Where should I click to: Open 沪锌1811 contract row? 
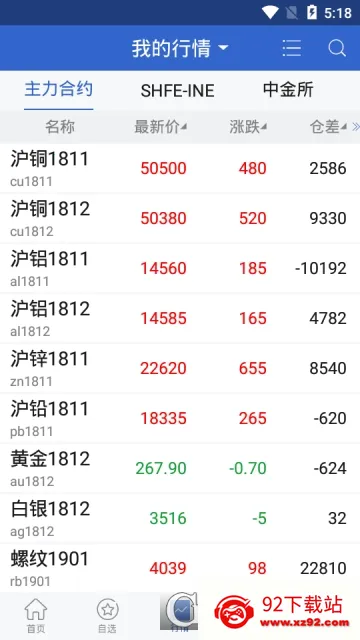click(x=180, y=368)
